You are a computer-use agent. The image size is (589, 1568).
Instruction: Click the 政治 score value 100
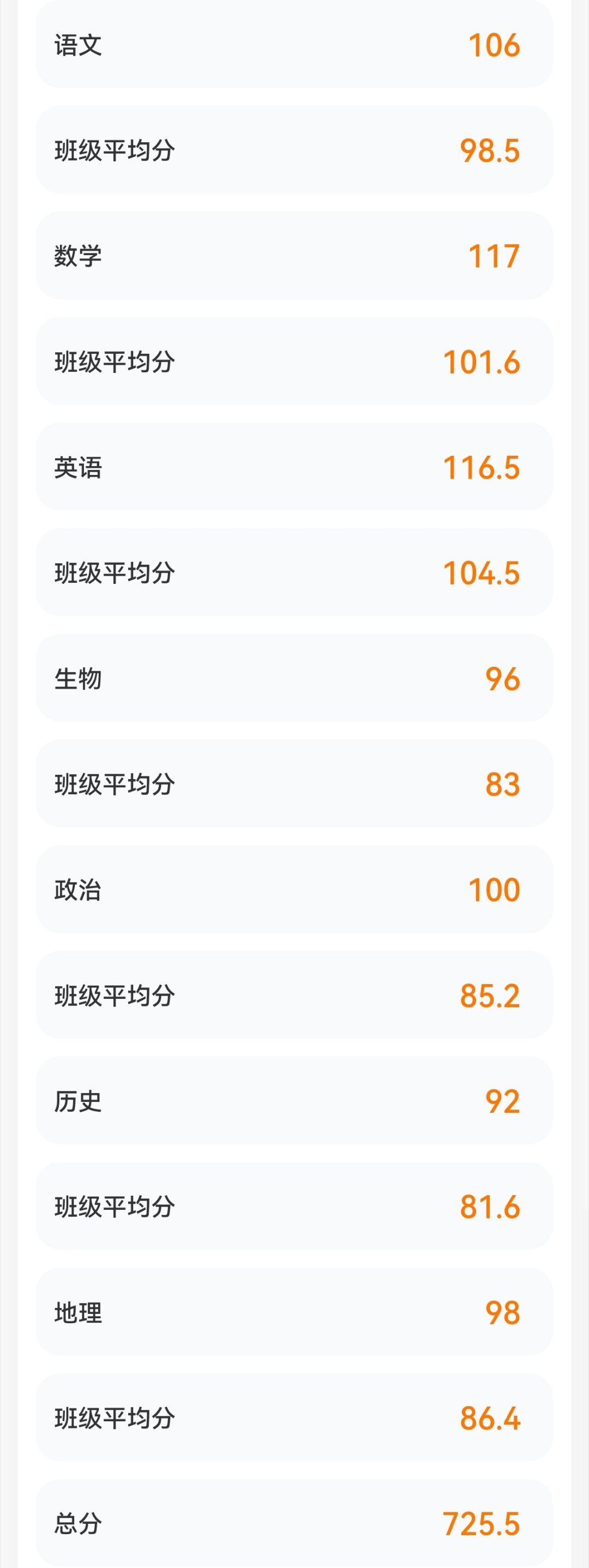(x=495, y=888)
